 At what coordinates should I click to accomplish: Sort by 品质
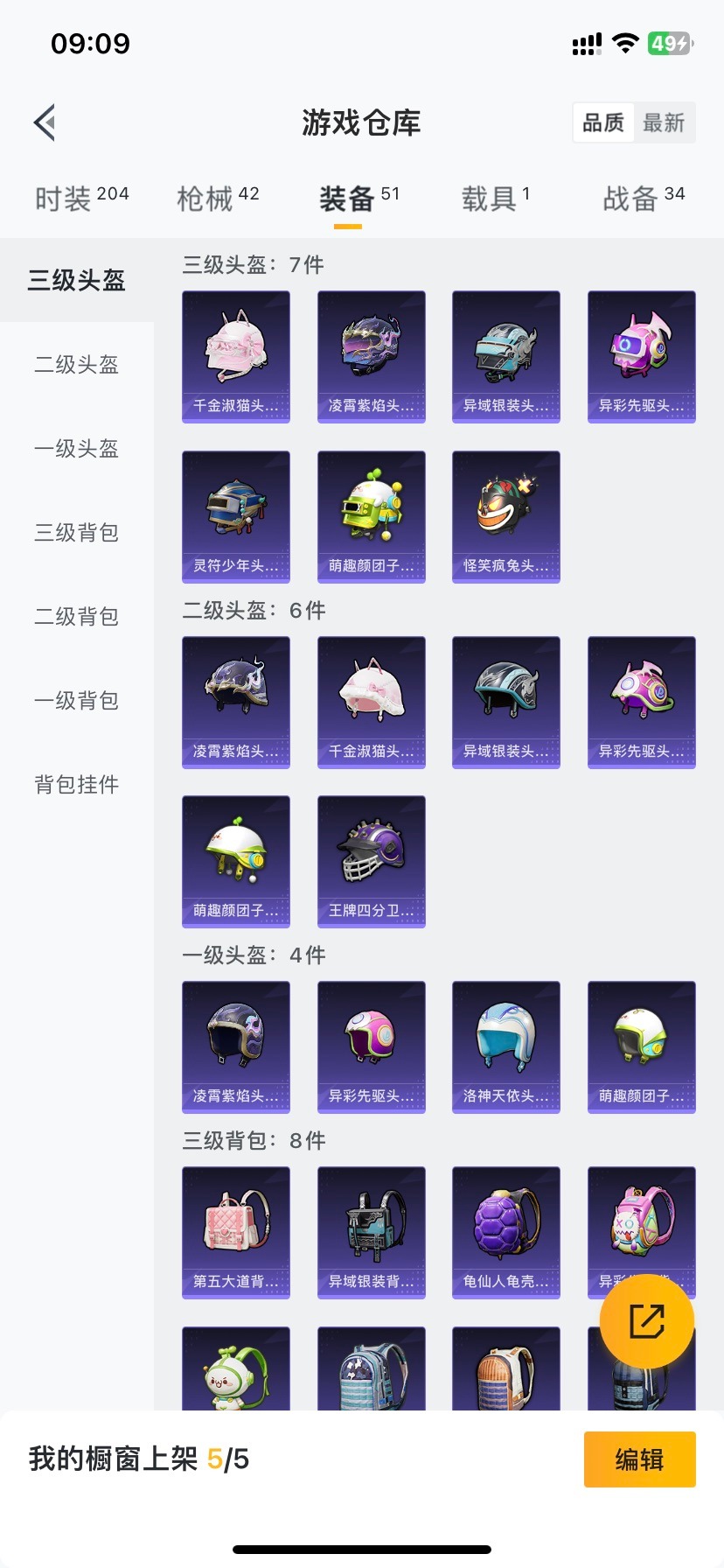[x=603, y=122]
